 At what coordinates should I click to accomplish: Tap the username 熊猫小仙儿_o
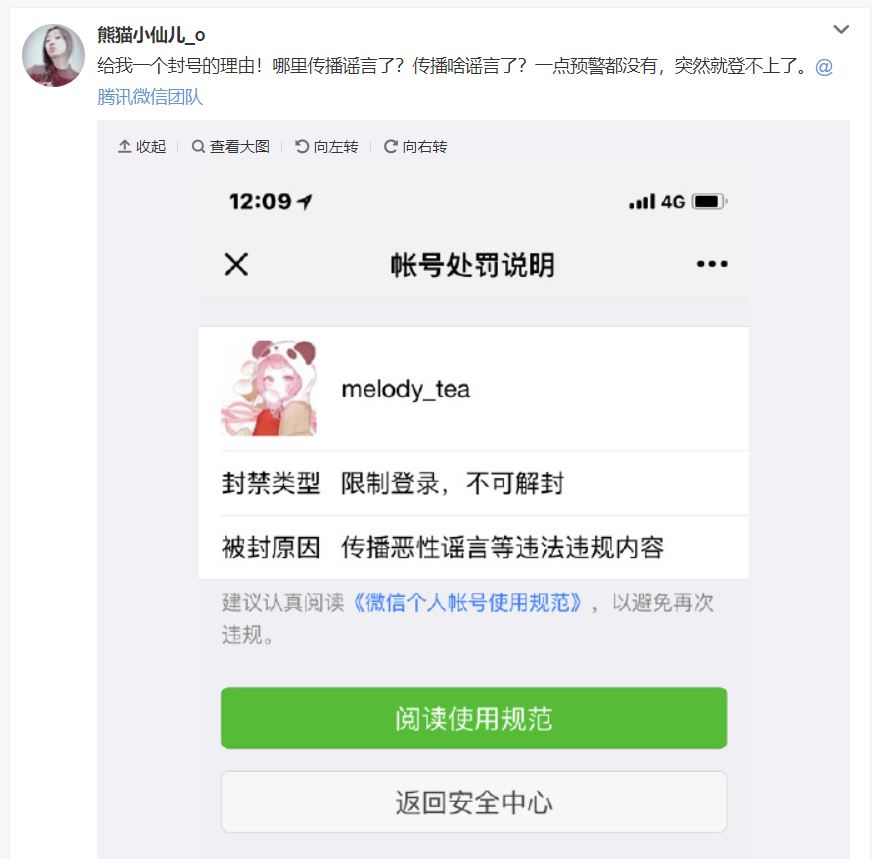point(151,35)
